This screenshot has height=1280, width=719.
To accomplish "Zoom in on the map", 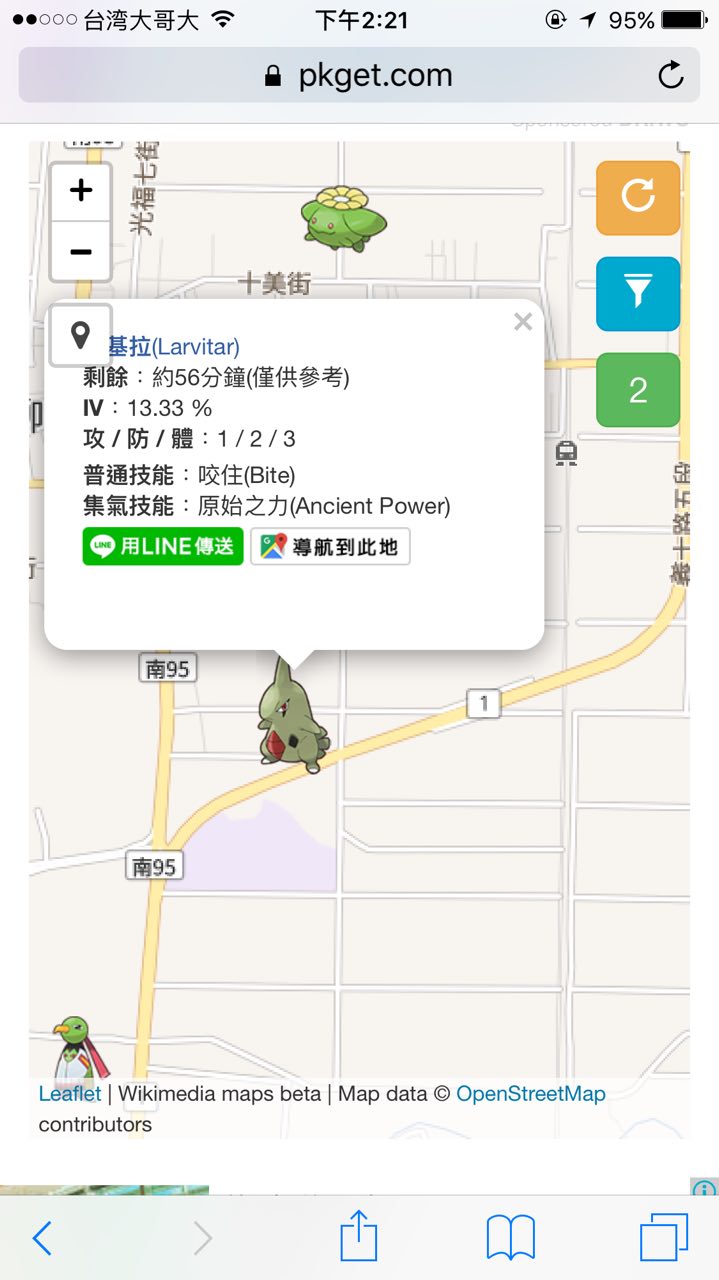I will click(81, 191).
